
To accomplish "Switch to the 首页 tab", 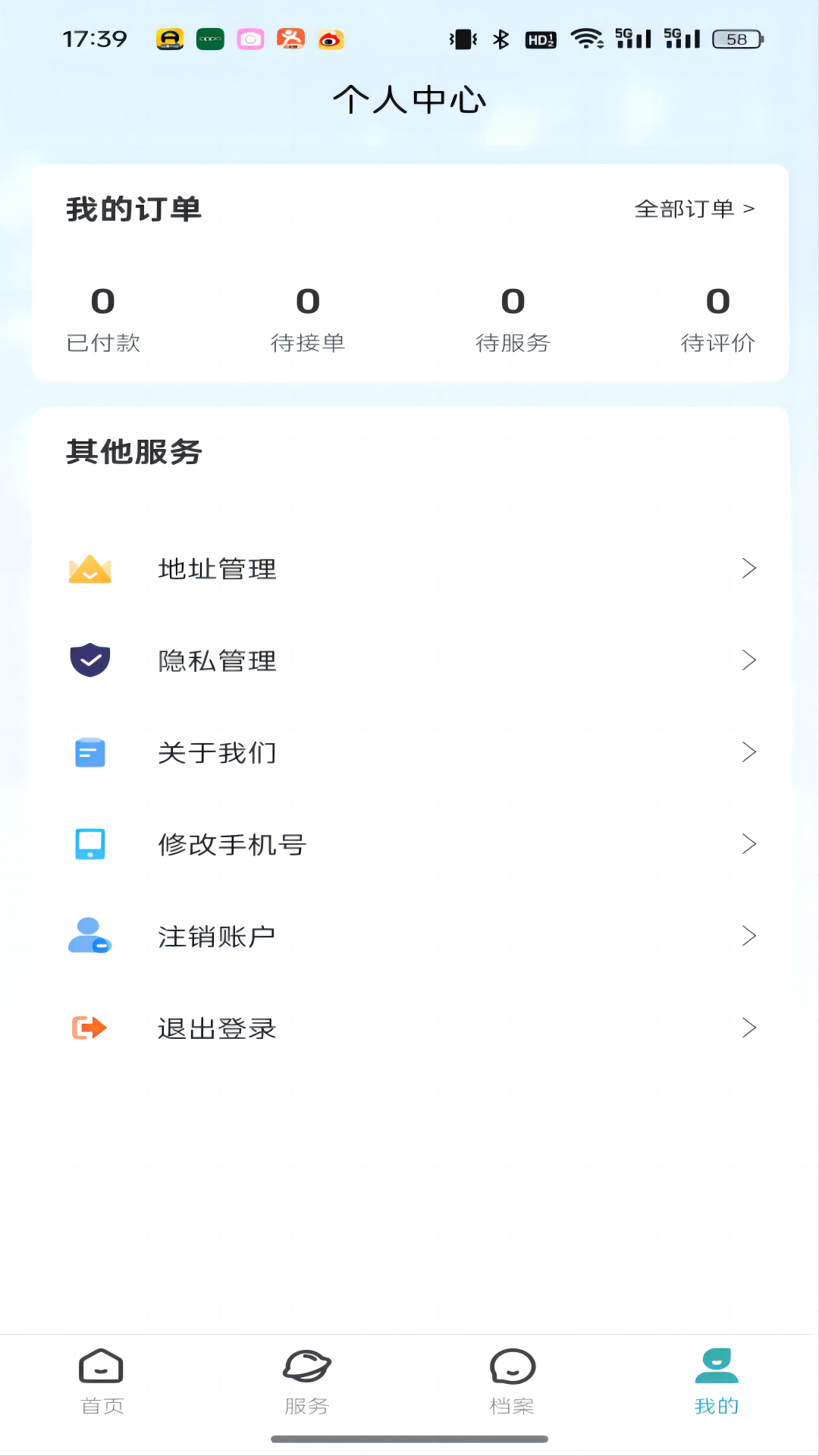I will (101, 1384).
